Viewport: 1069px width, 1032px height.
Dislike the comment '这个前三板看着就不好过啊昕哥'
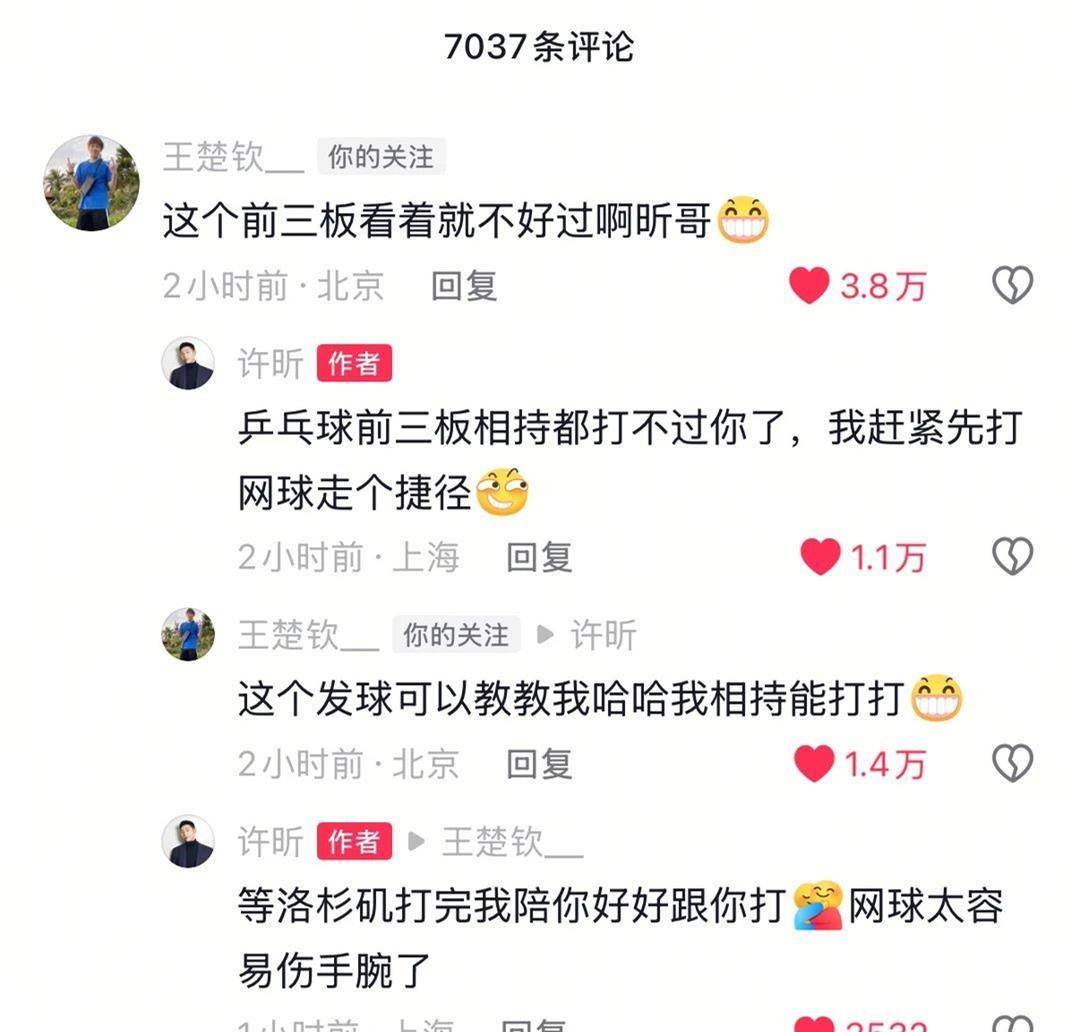coord(1011,286)
